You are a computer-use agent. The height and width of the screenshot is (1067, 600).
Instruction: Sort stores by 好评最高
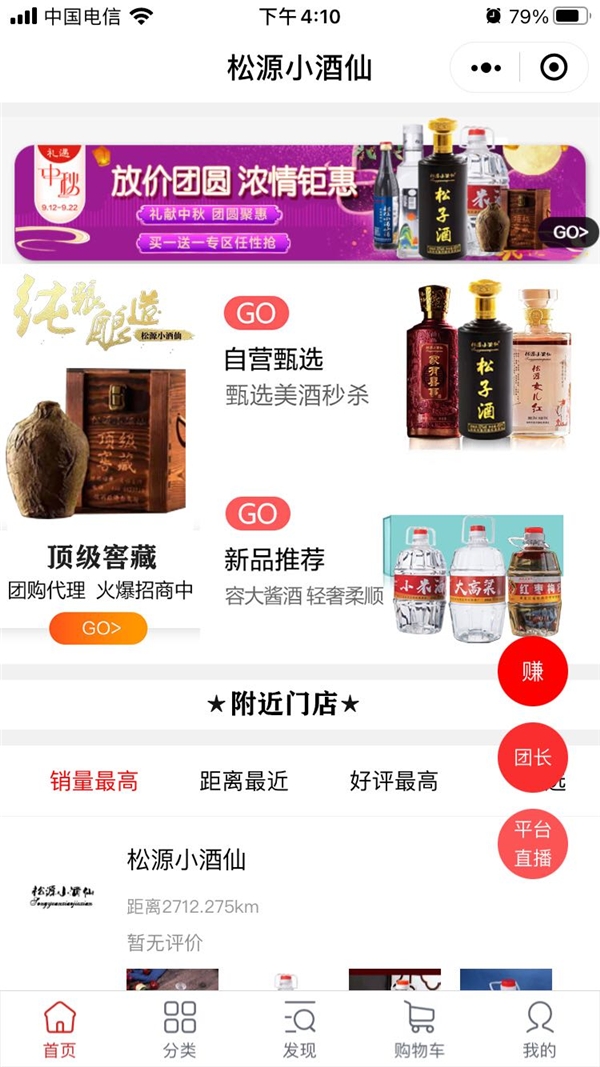pyautogui.click(x=394, y=782)
